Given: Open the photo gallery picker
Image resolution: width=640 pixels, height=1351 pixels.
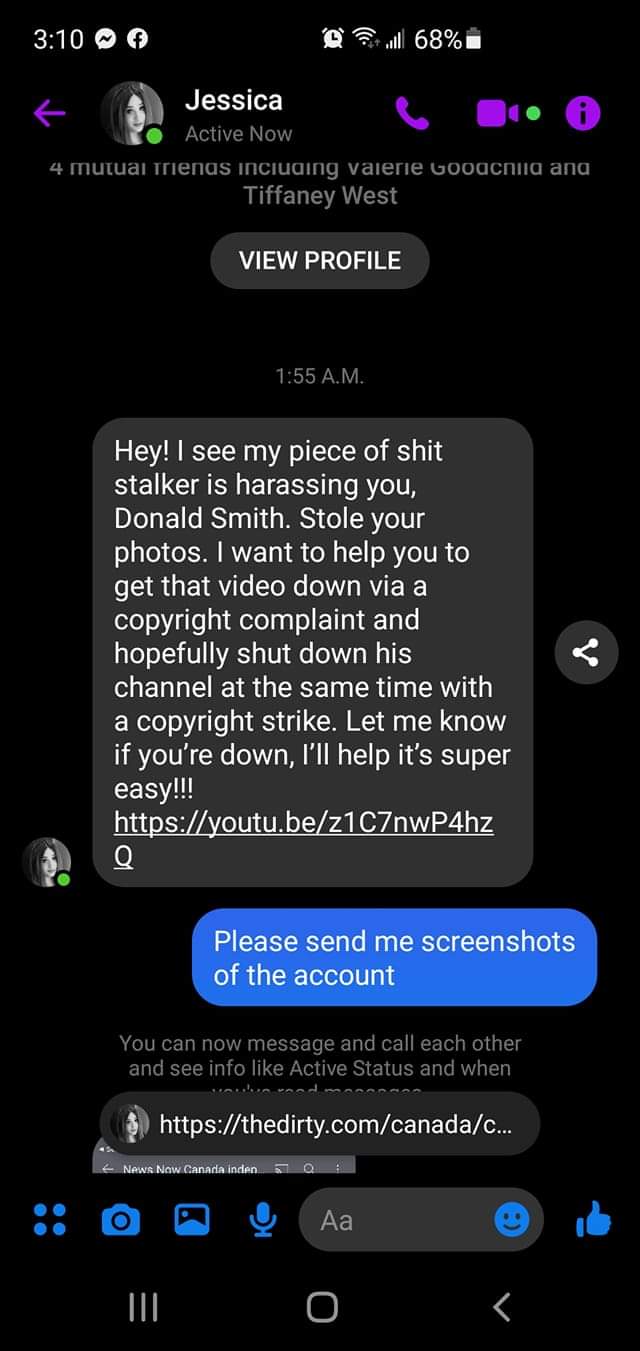Looking at the screenshot, I should click(192, 1220).
